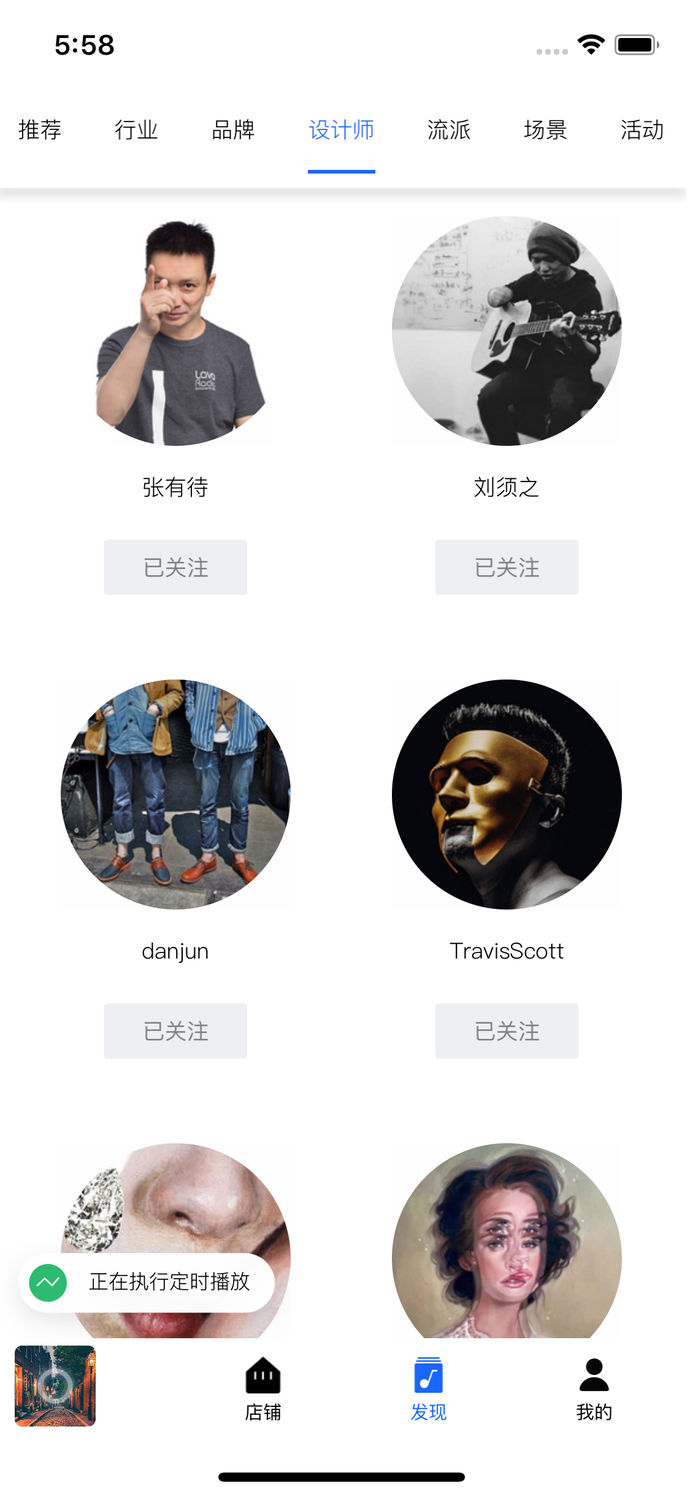The height and width of the screenshot is (1494, 690).
Task: Switch to the 场景 tab
Action: coord(545,130)
